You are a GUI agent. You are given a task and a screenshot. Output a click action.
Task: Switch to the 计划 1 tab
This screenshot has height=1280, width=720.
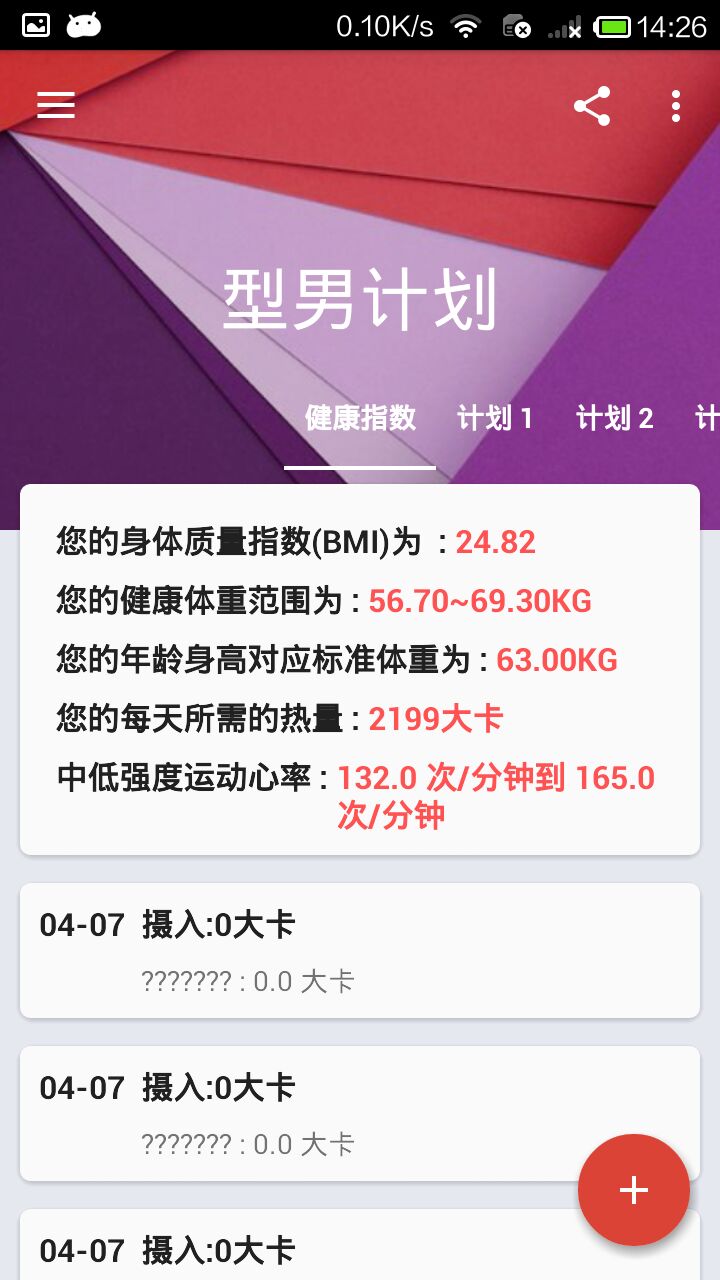click(495, 418)
